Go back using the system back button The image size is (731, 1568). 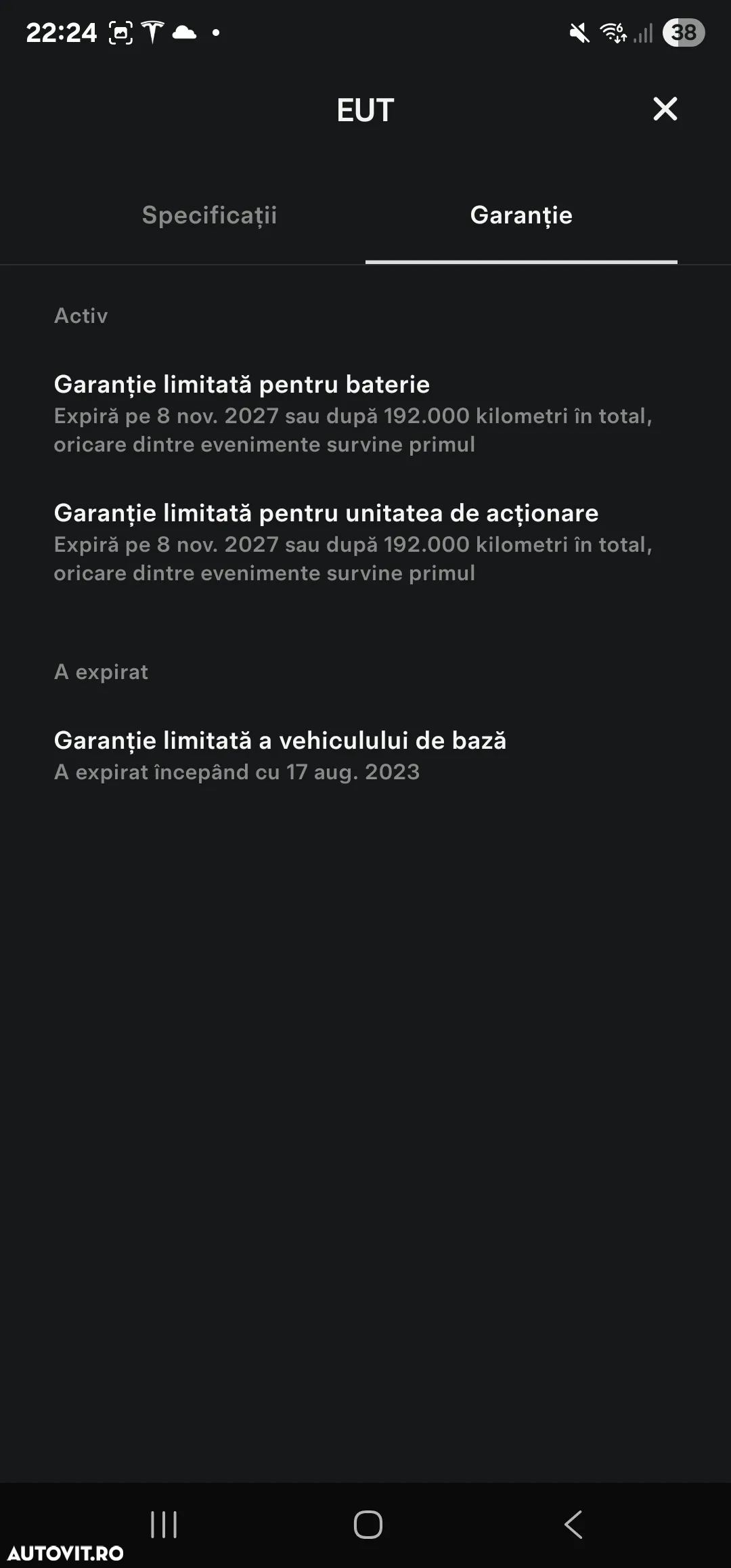click(573, 1525)
